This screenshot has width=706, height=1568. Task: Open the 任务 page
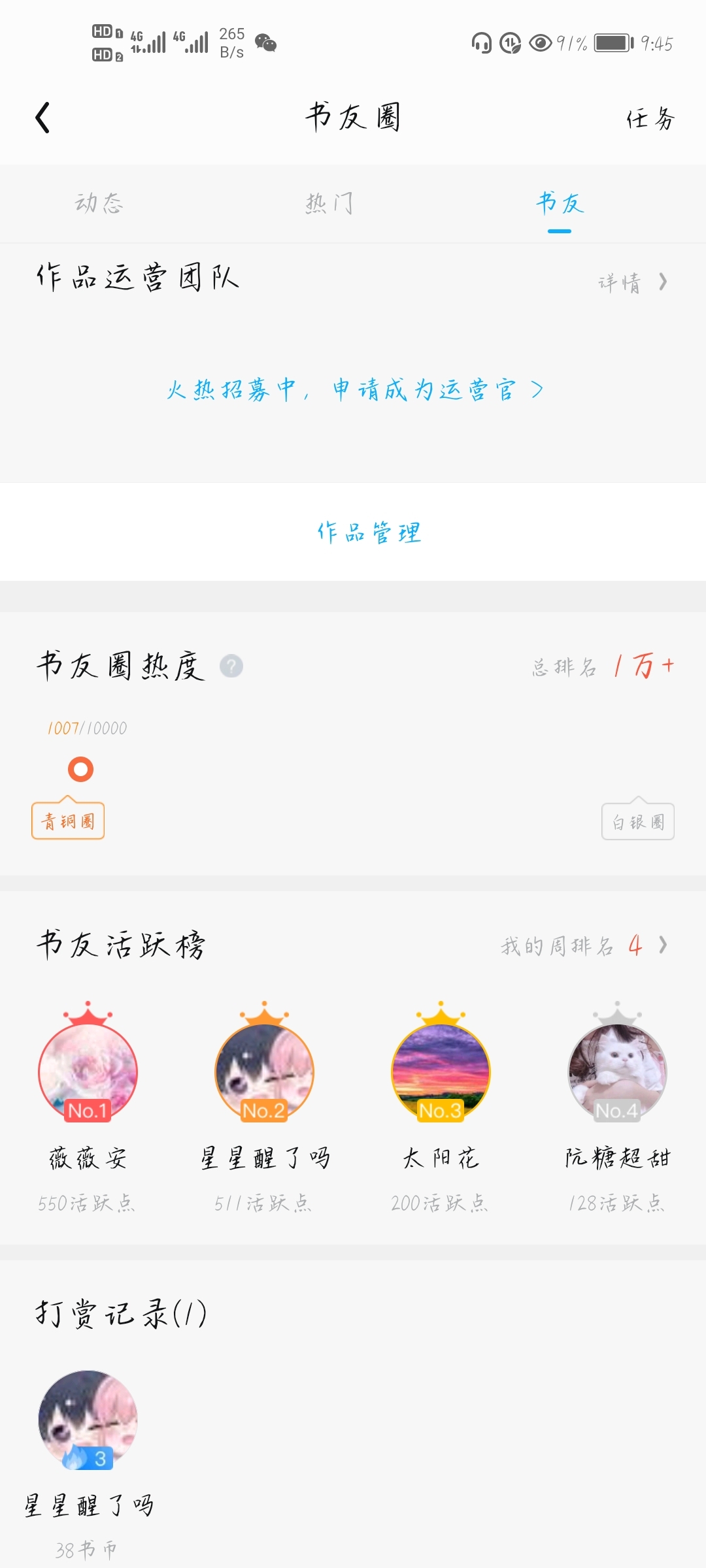tap(649, 119)
